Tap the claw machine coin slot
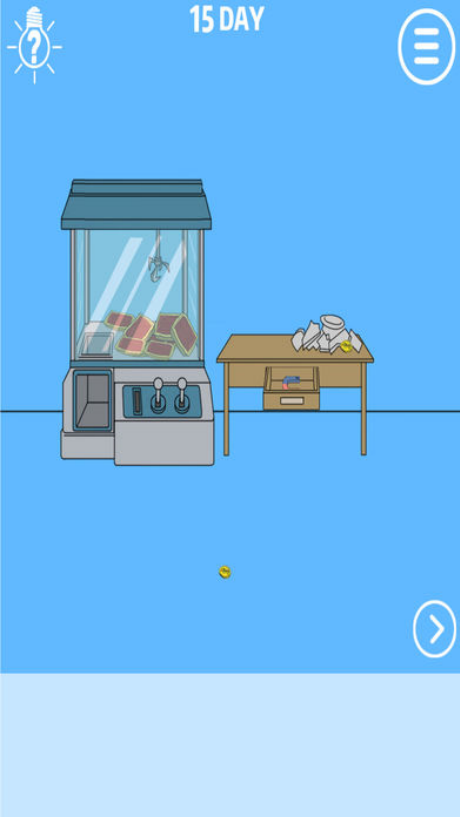Screen dimensions: 460x817 [x=137, y=402]
